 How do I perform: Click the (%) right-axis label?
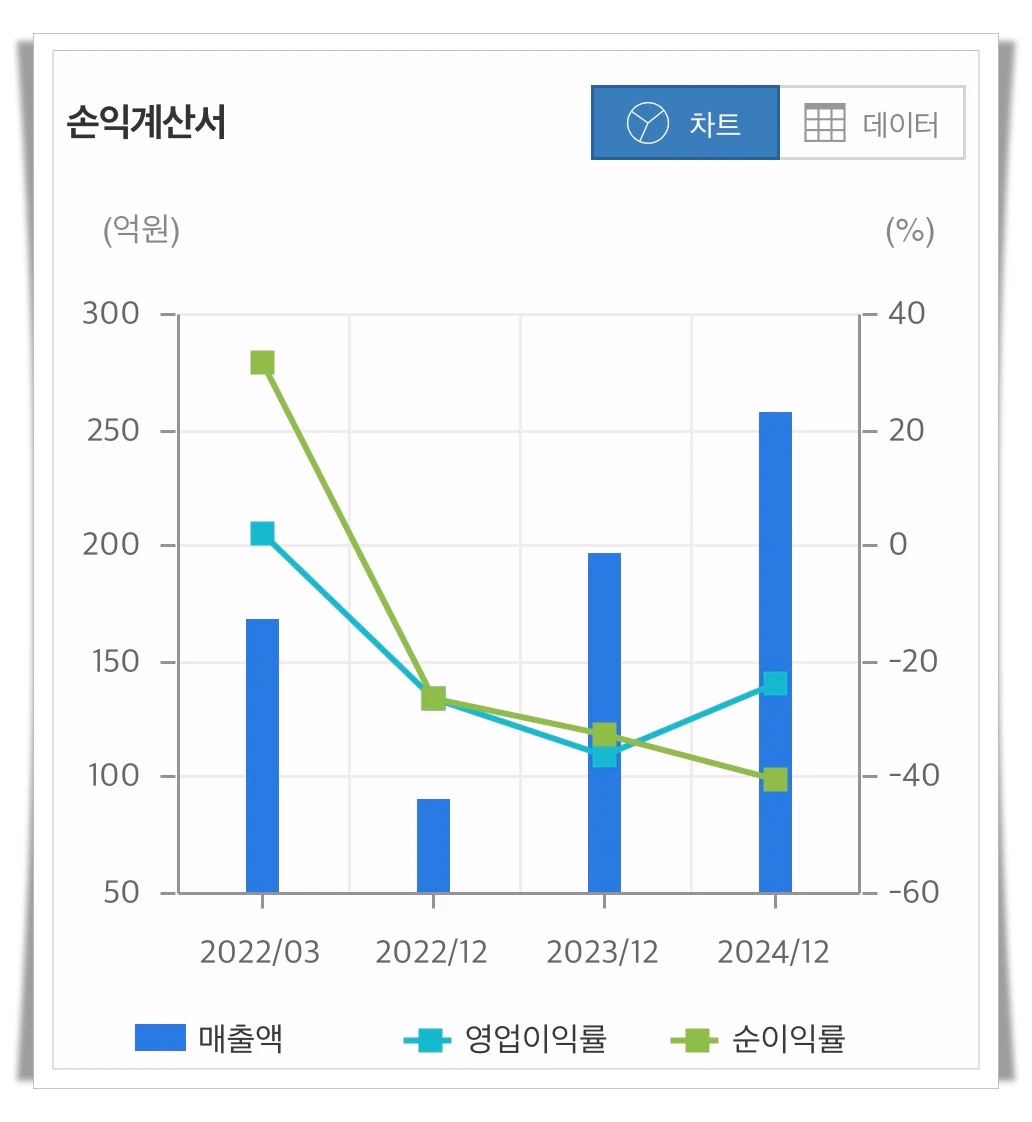pos(910,231)
